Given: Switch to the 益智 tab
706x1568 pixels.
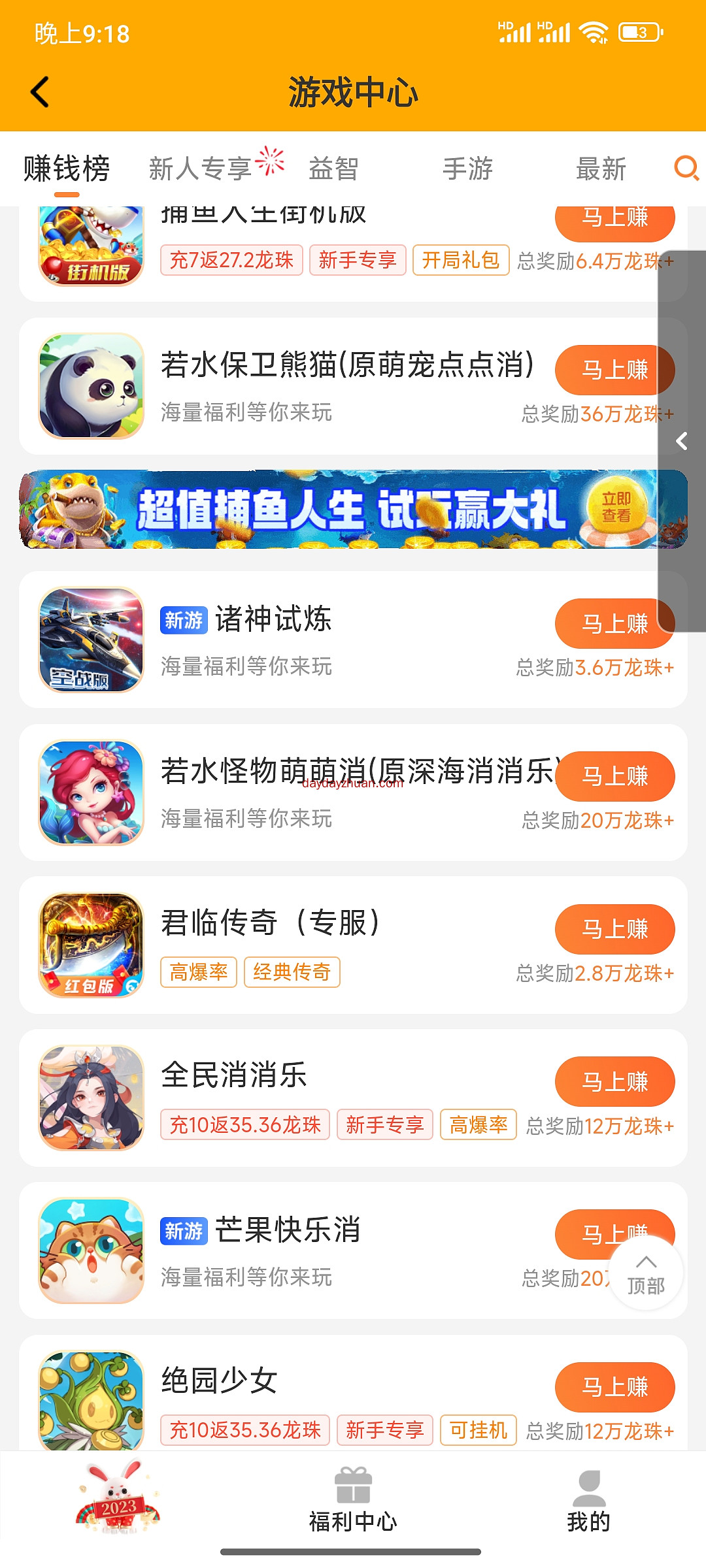Looking at the screenshot, I should tap(333, 169).
